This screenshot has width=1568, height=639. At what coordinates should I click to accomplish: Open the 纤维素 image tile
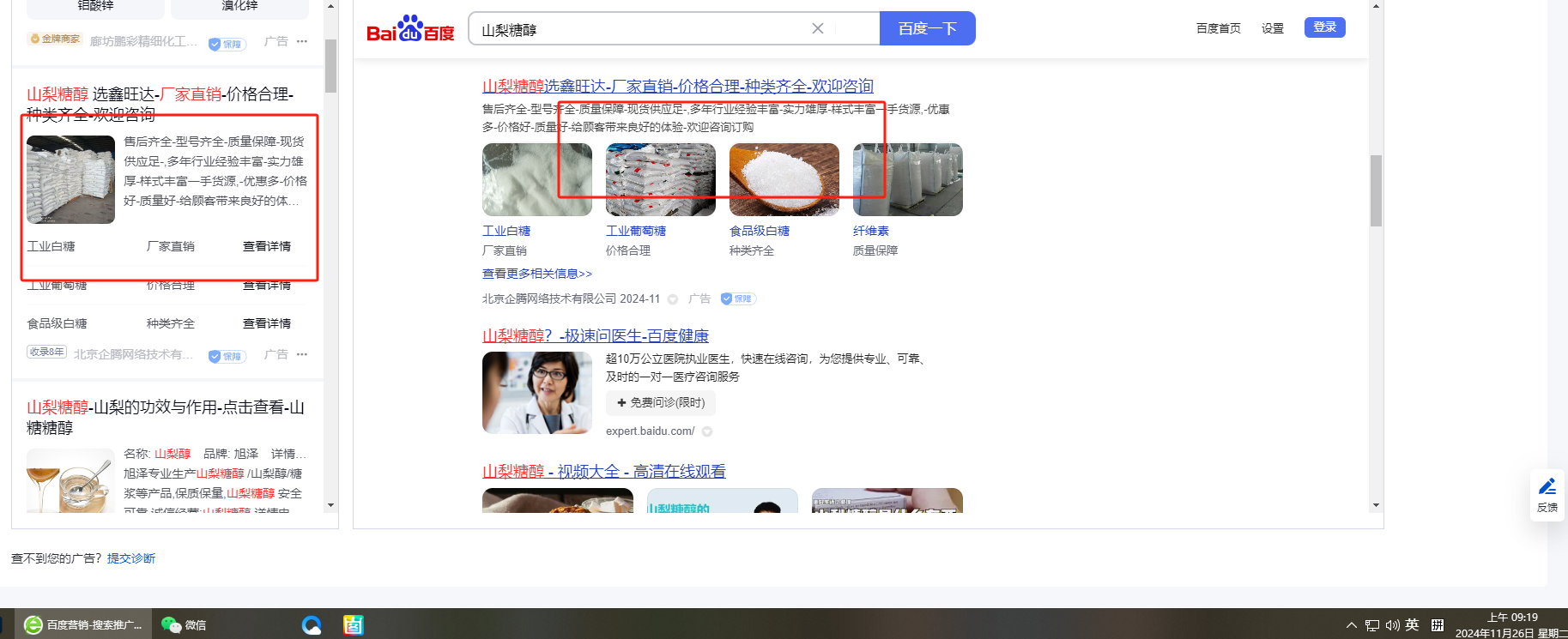[907, 179]
